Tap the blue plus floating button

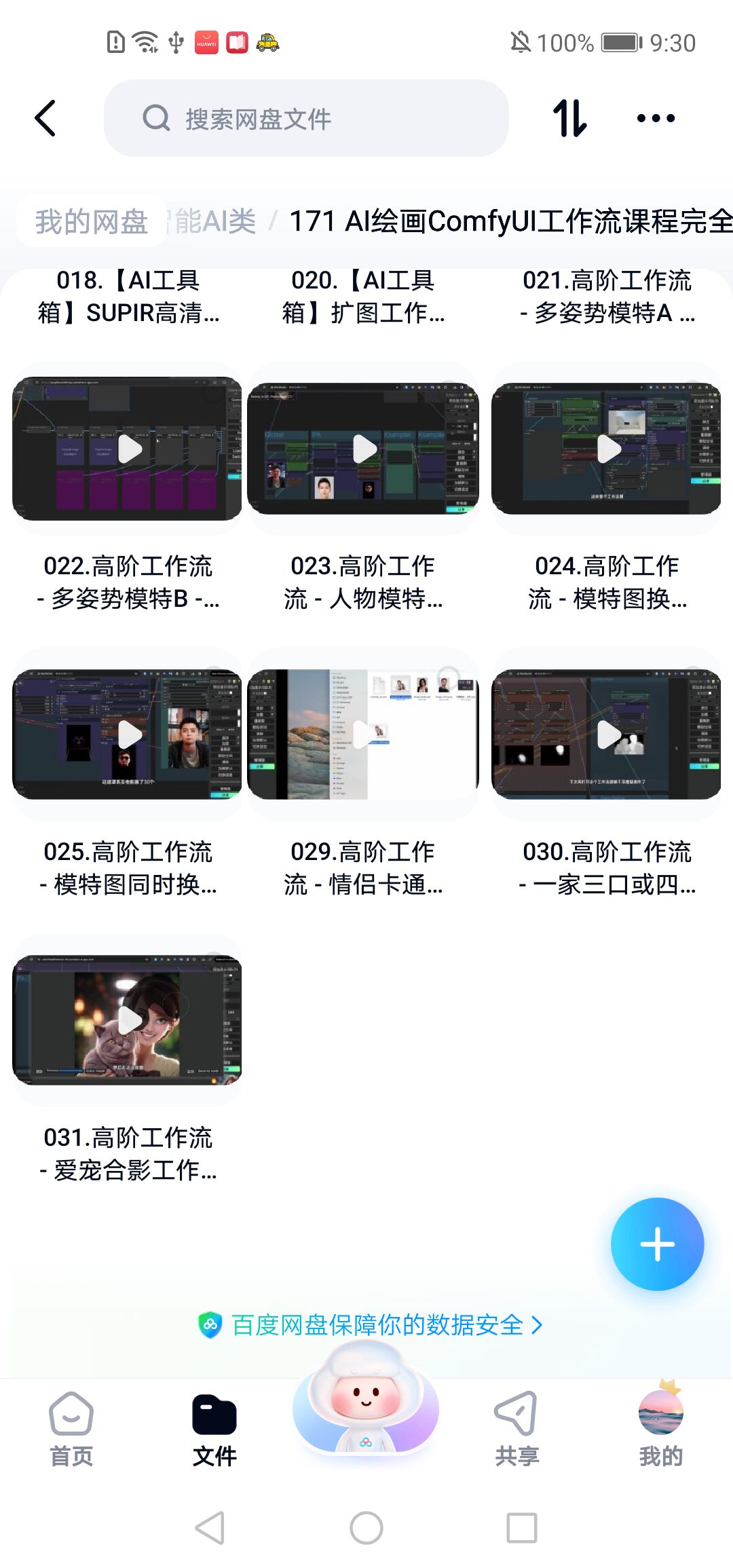click(x=657, y=1244)
